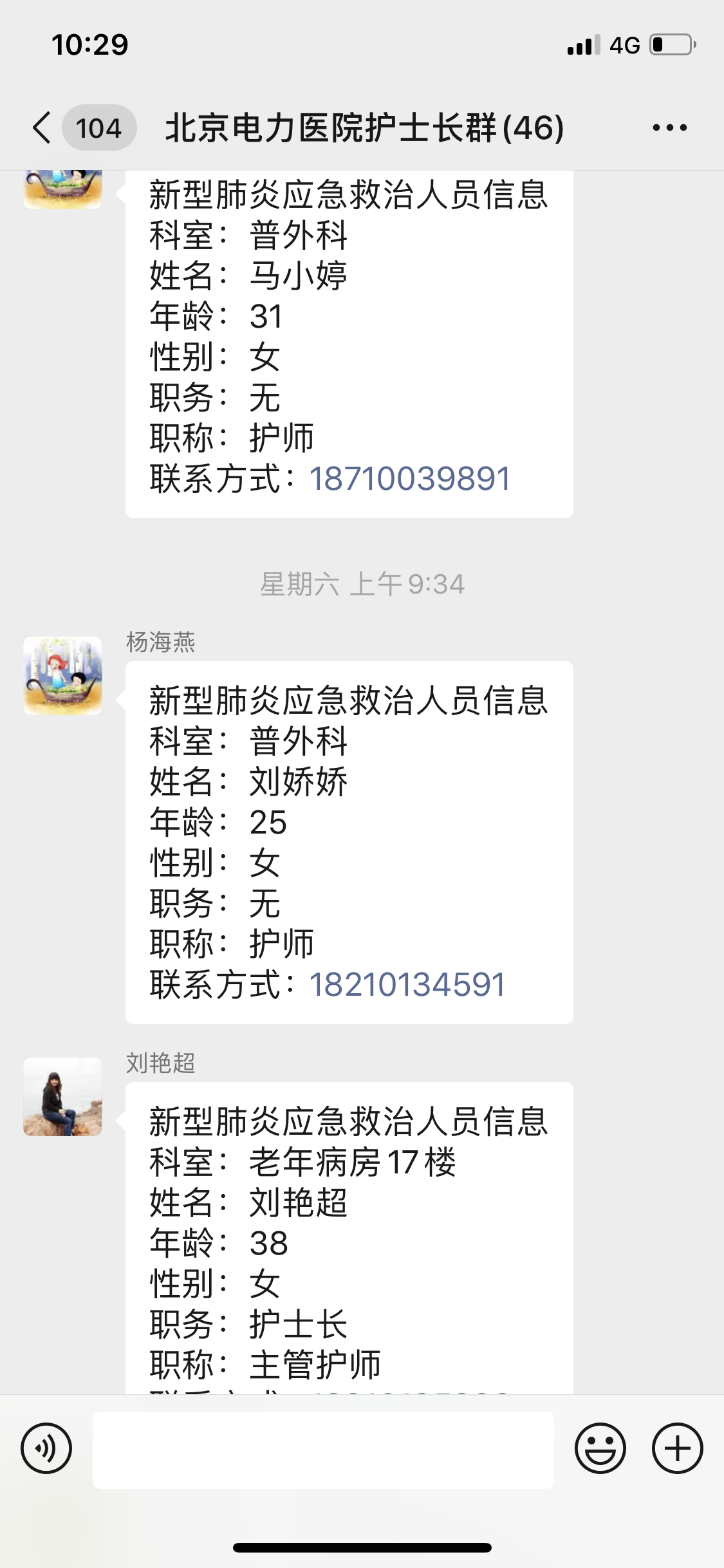
Task: Go back to the chat list
Action: 42,127
